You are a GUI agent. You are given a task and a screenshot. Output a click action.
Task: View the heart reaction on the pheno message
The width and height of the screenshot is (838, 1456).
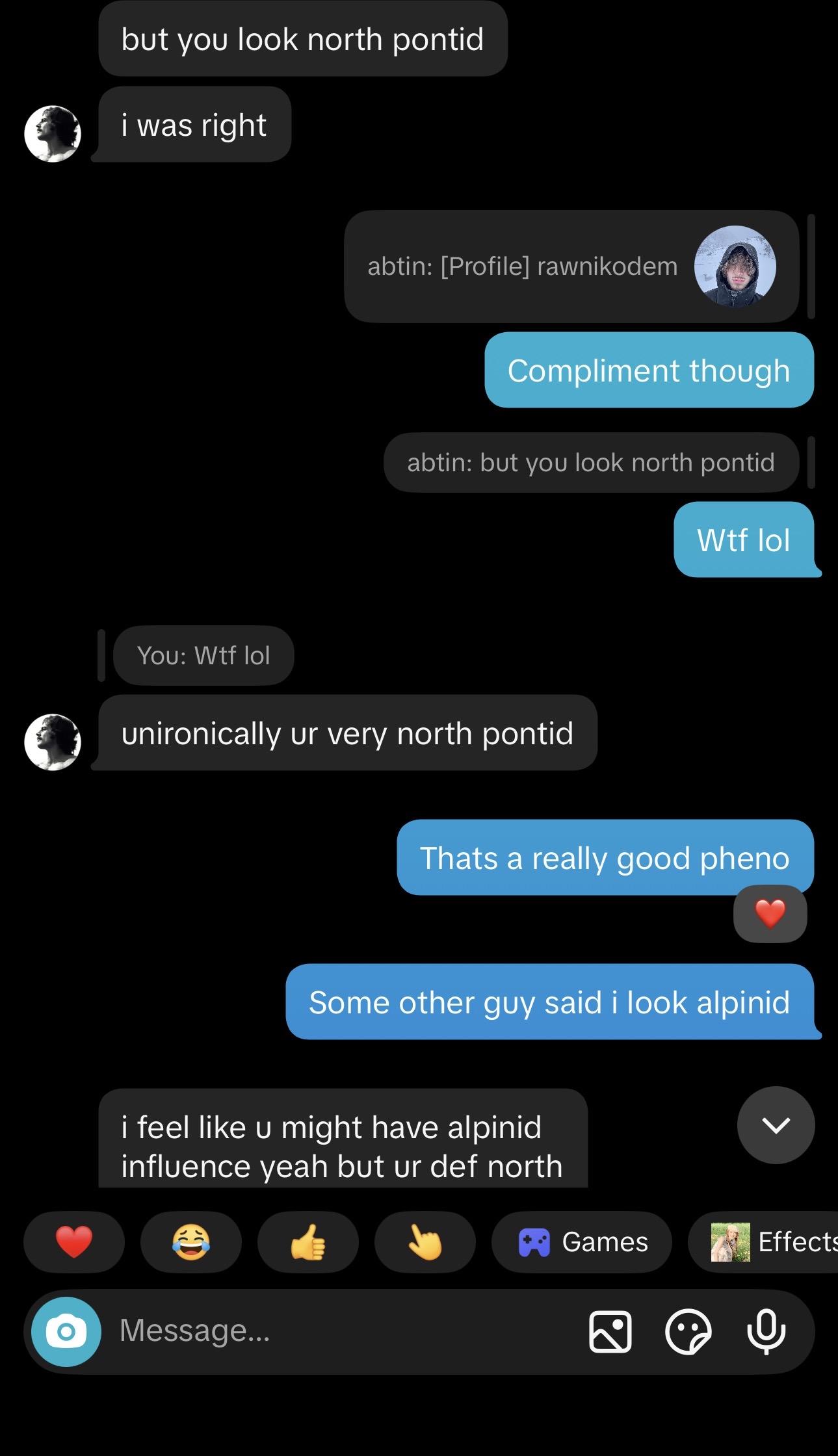pyautogui.click(x=770, y=914)
